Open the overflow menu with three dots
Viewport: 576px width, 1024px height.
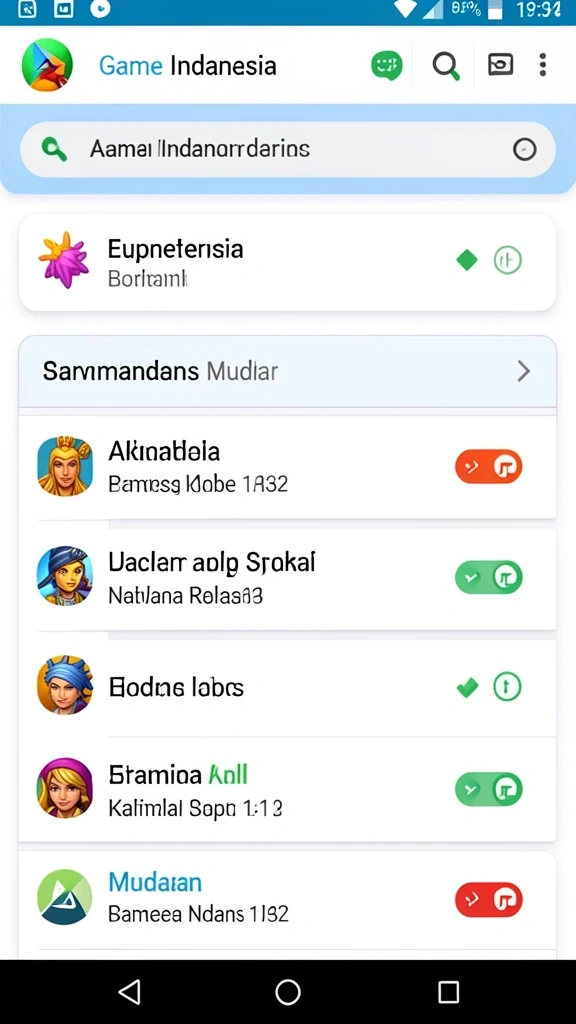click(542, 65)
